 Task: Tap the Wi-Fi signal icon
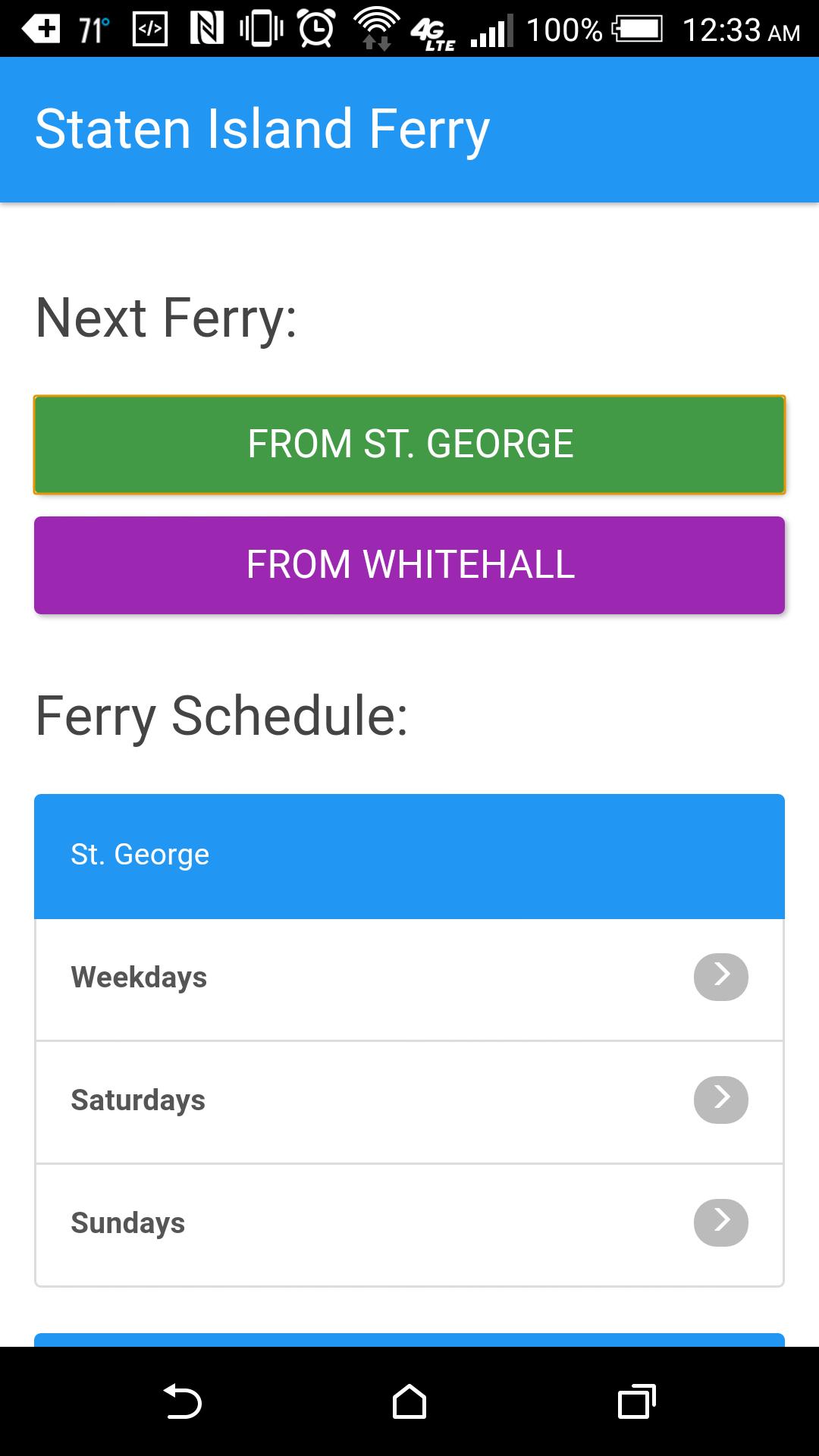coord(379,30)
